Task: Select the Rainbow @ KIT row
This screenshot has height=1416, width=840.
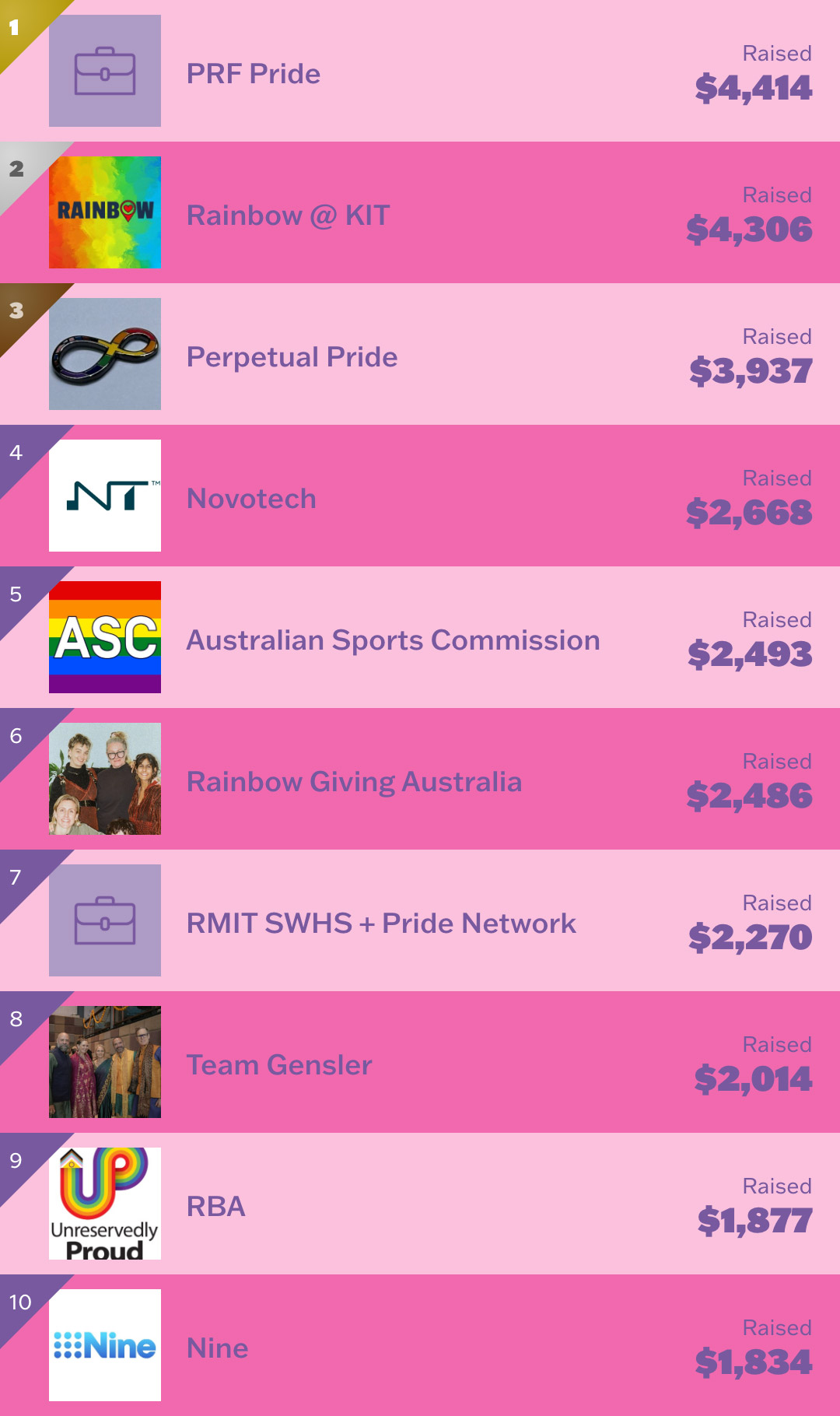Action: tap(420, 212)
